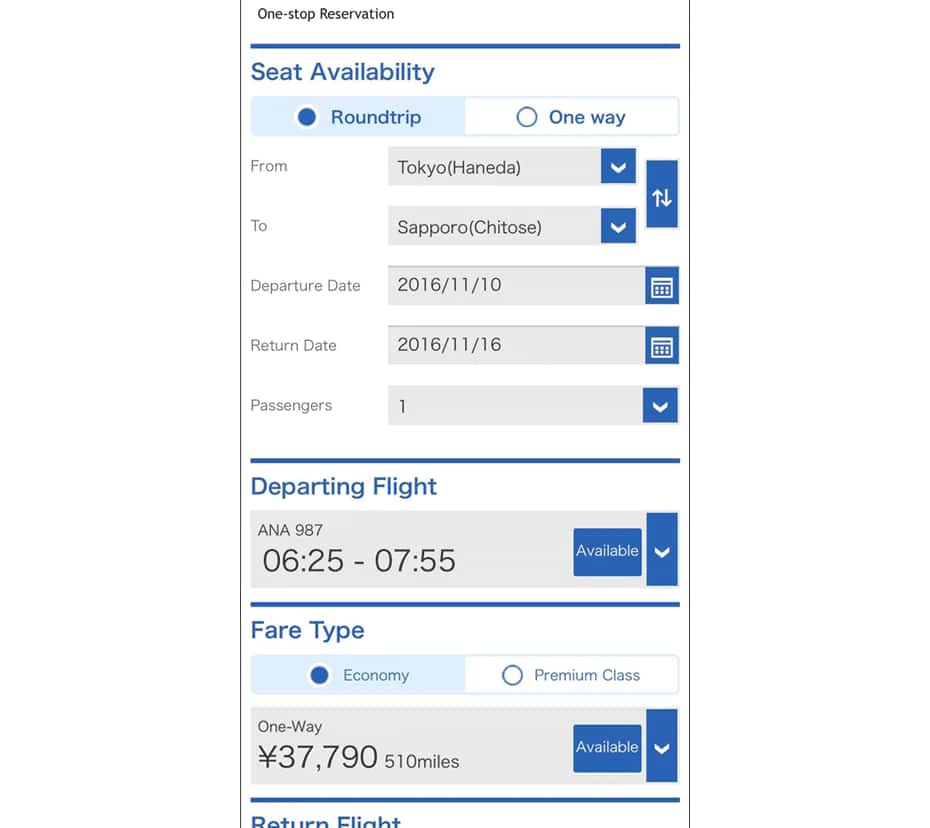Expand the Departing Flight options

click(x=662, y=550)
